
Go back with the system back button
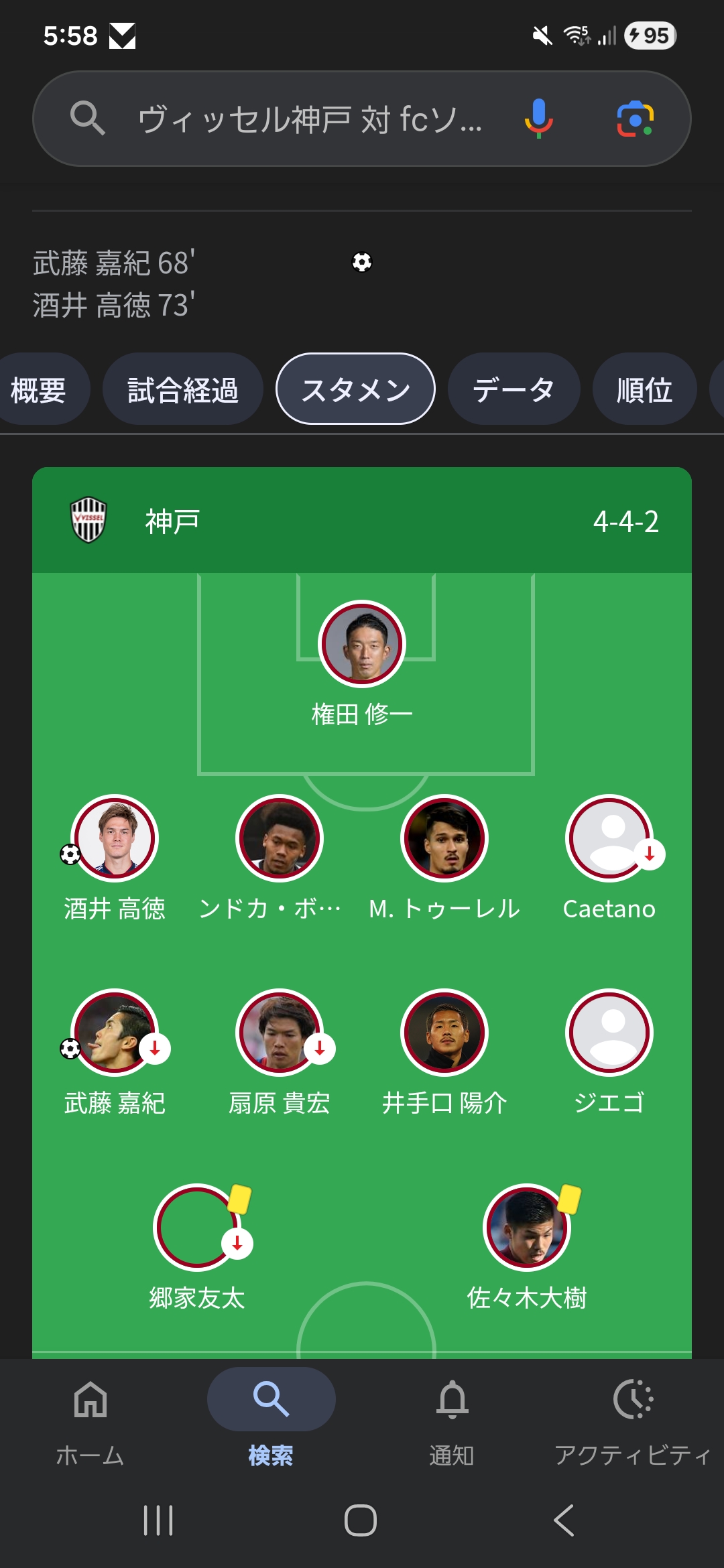(x=564, y=1520)
